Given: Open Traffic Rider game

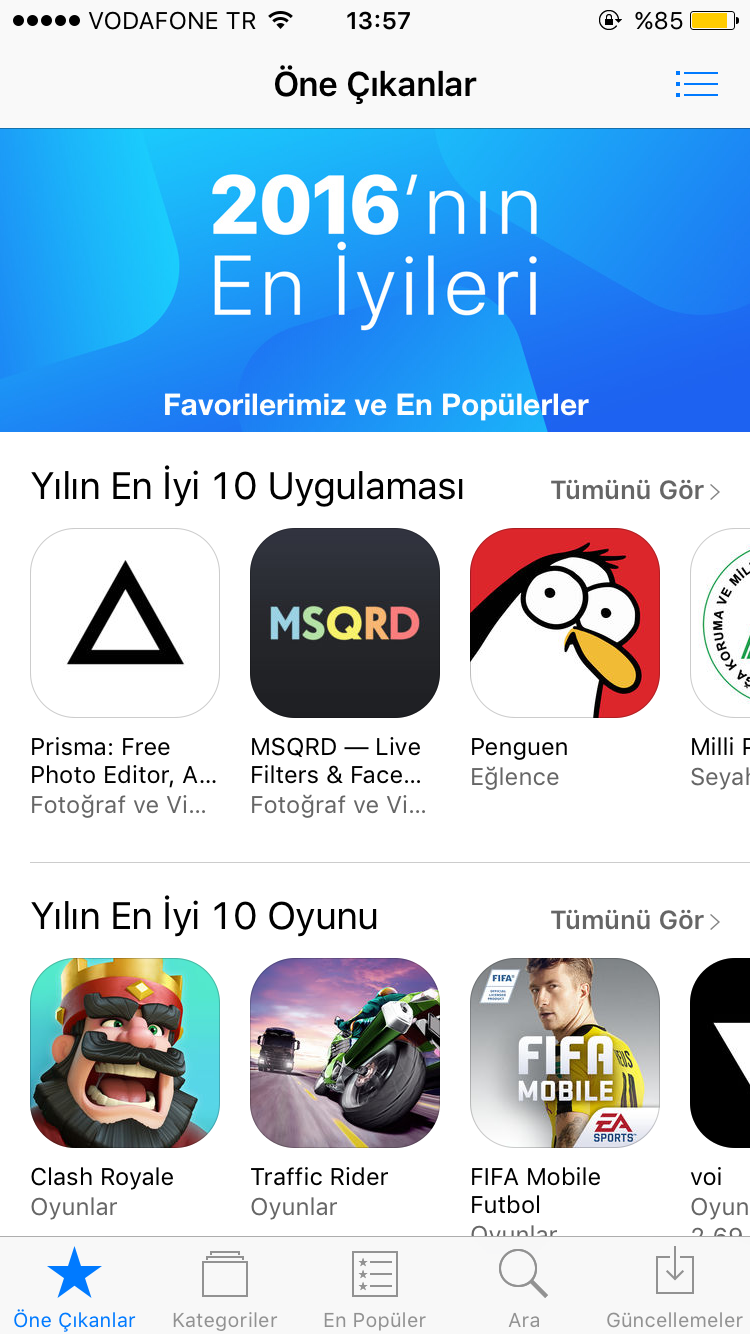Looking at the screenshot, I should point(345,1053).
